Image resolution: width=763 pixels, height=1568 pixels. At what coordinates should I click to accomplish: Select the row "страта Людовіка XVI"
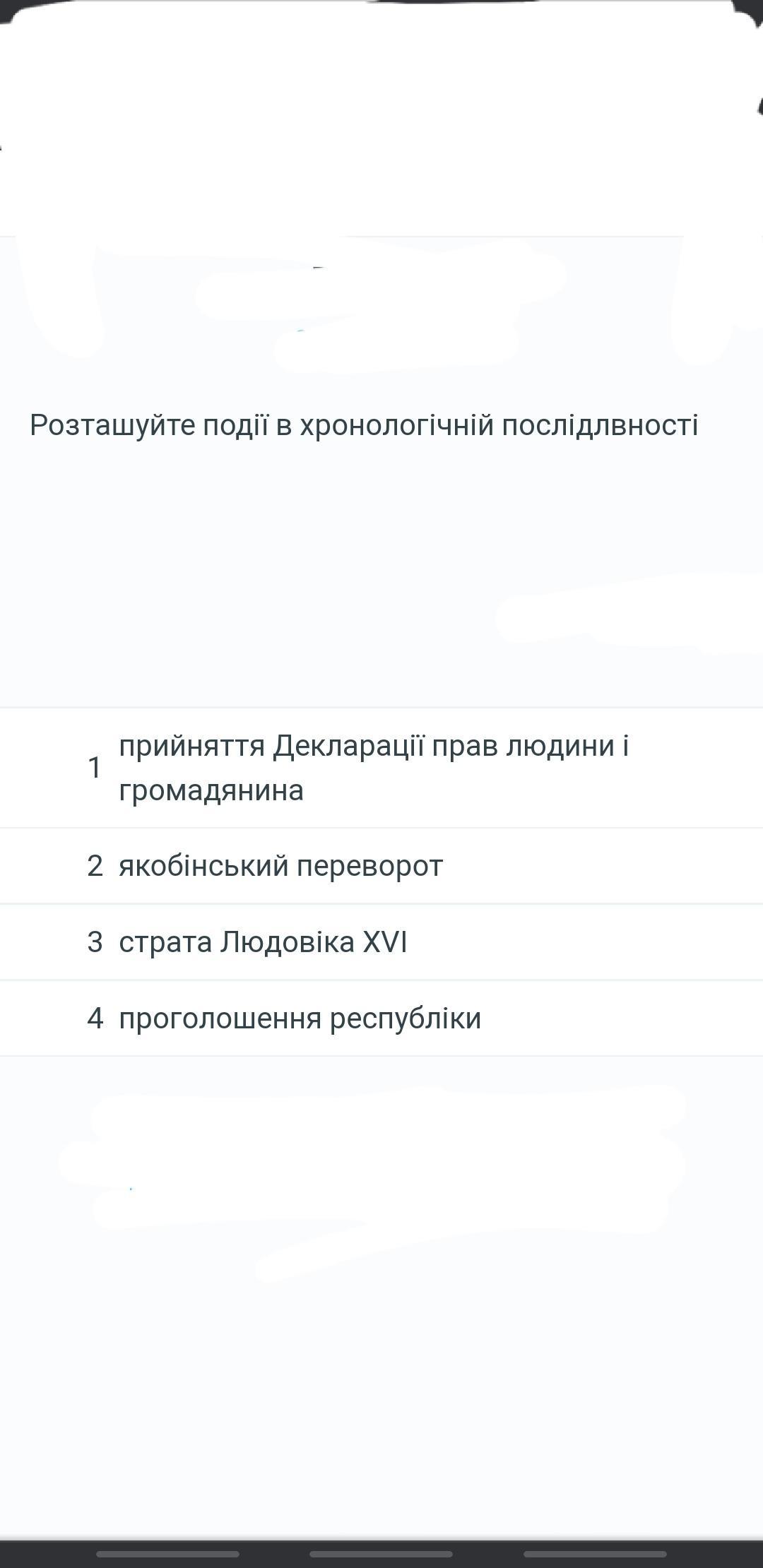coord(381,942)
